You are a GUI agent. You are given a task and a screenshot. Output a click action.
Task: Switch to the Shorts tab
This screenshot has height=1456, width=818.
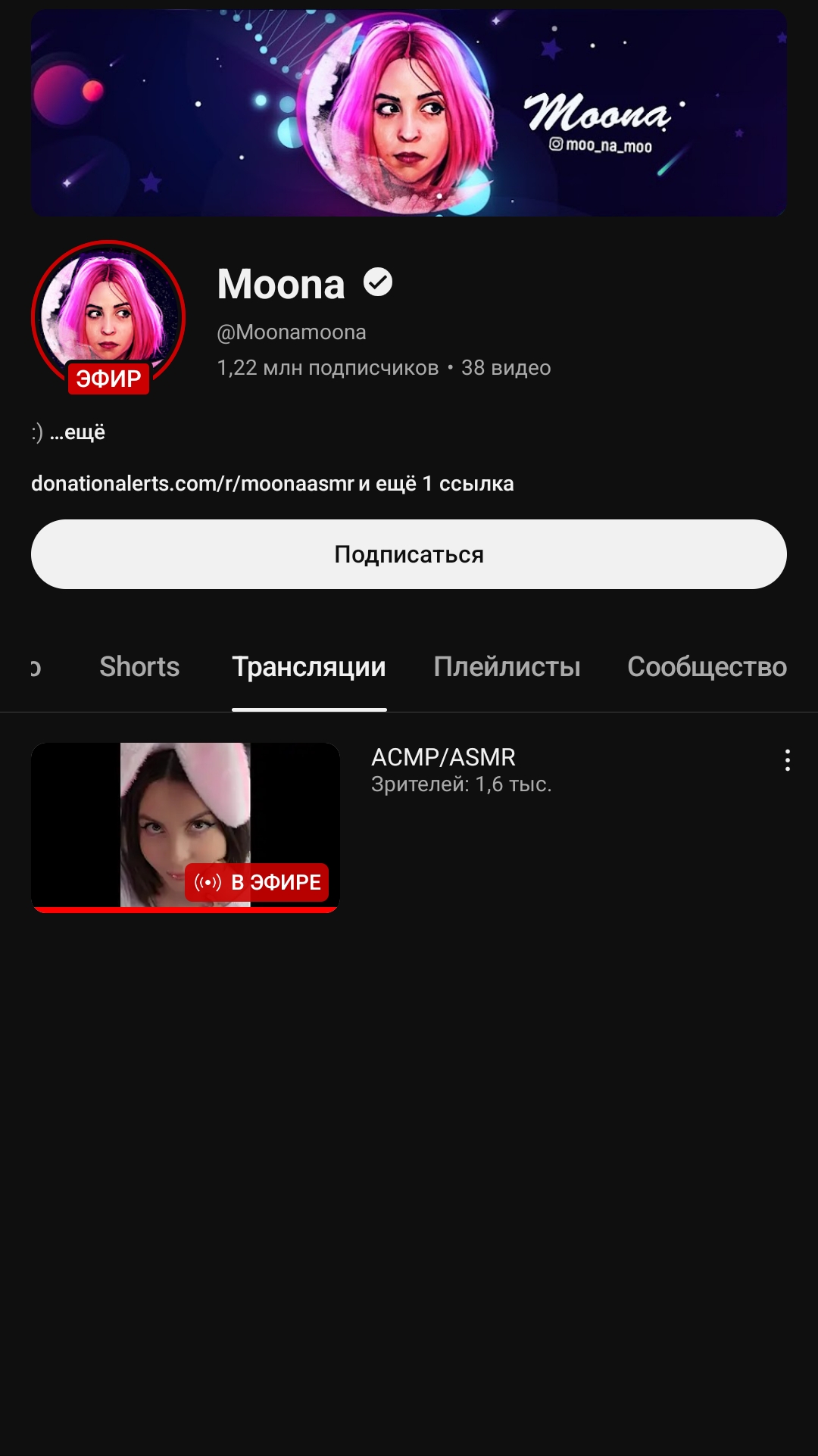tap(139, 667)
